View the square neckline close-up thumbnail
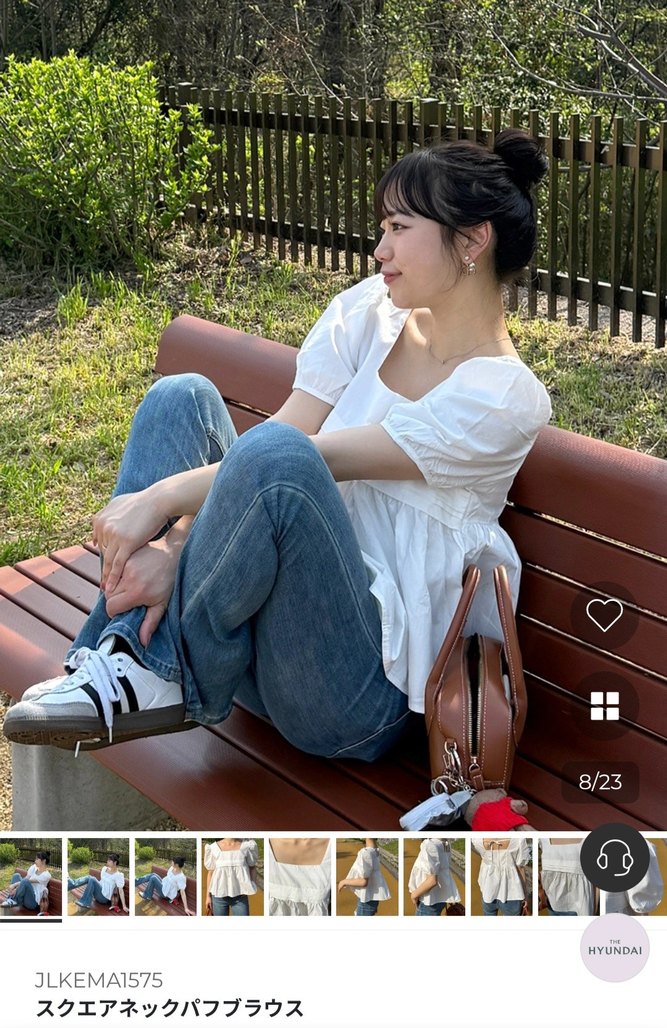667x1028 pixels. tap(299, 877)
